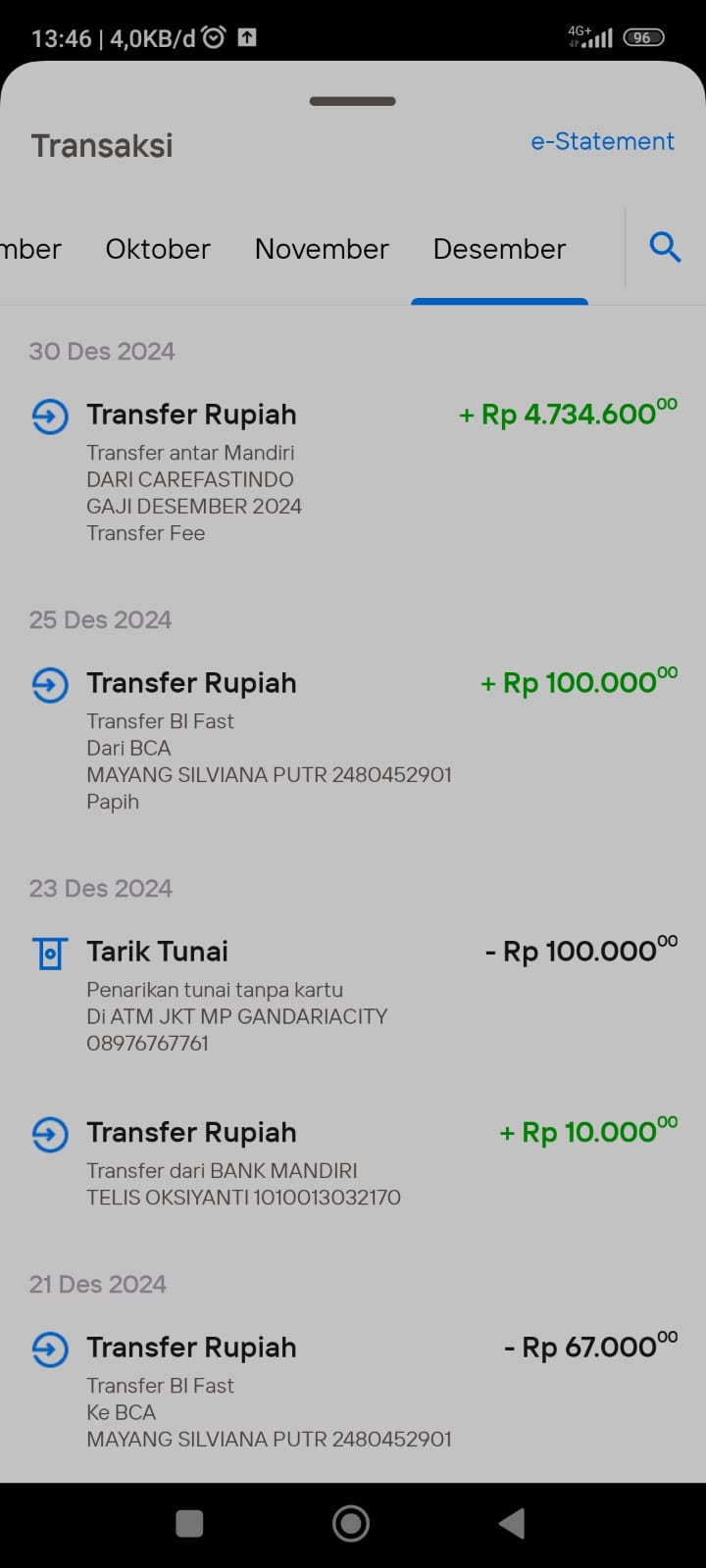
Task: Switch to the Oktober tab
Action: coord(158,249)
